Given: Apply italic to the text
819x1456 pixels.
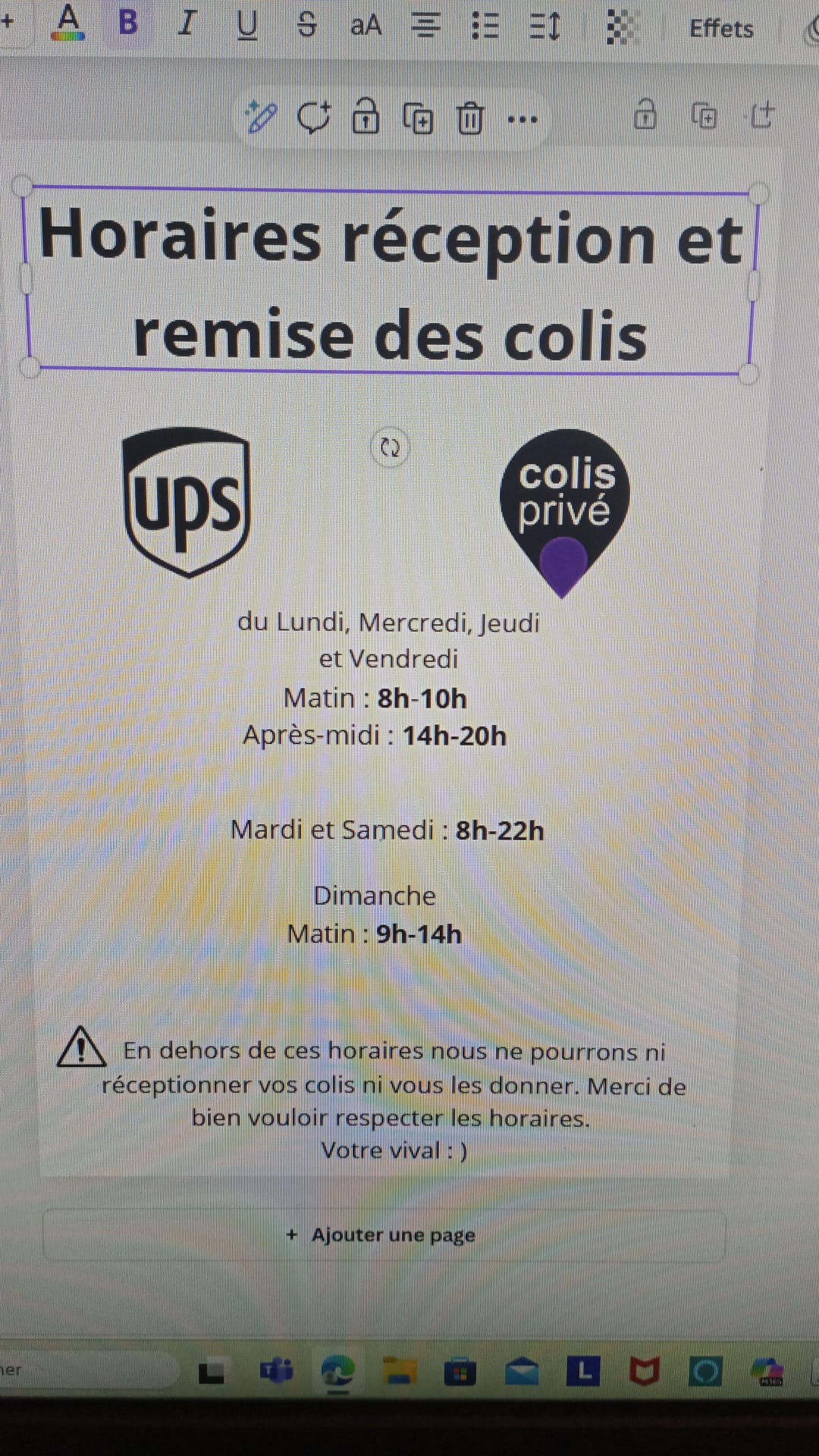Looking at the screenshot, I should (x=187, y=24).
